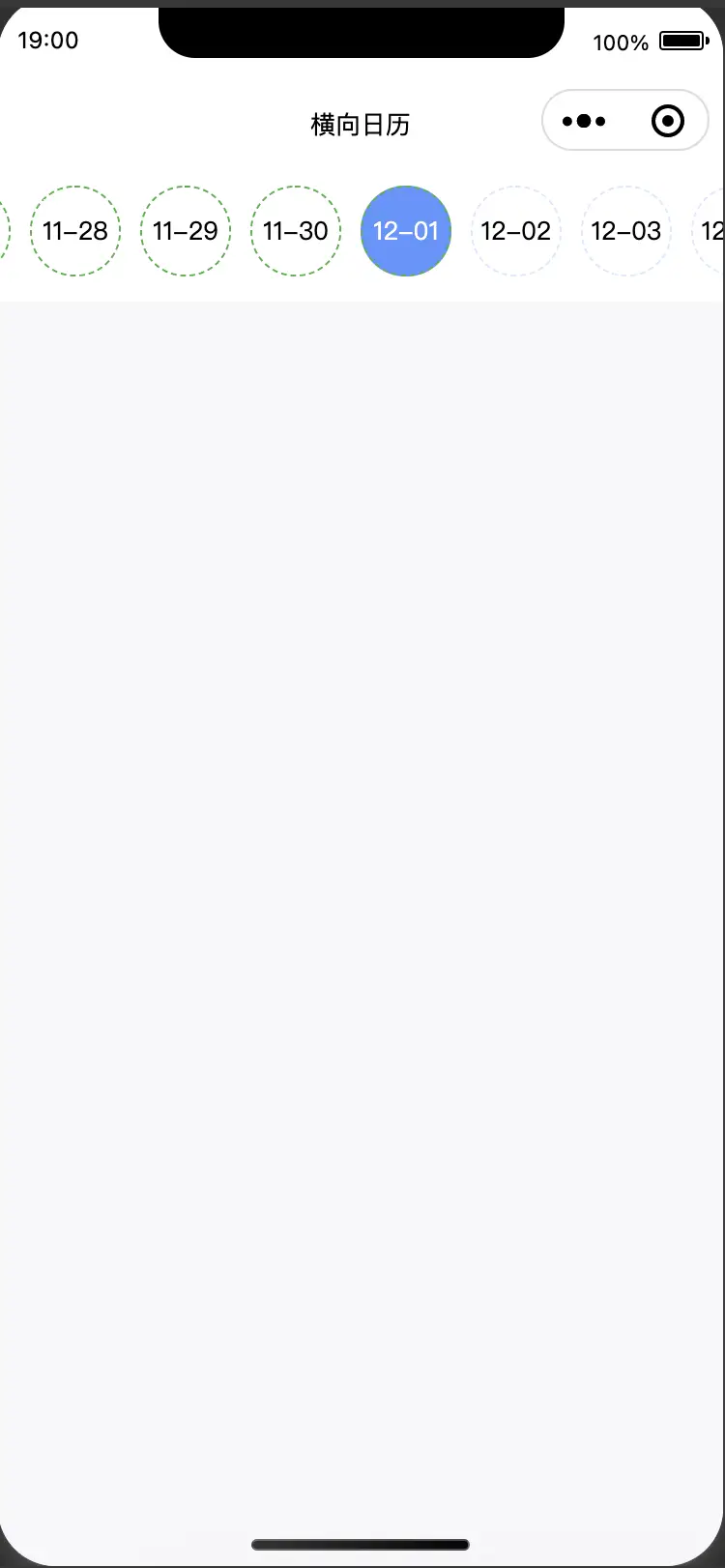Pick the 12-02 date circle
725x1568 pixels.
tap(516, 231)
